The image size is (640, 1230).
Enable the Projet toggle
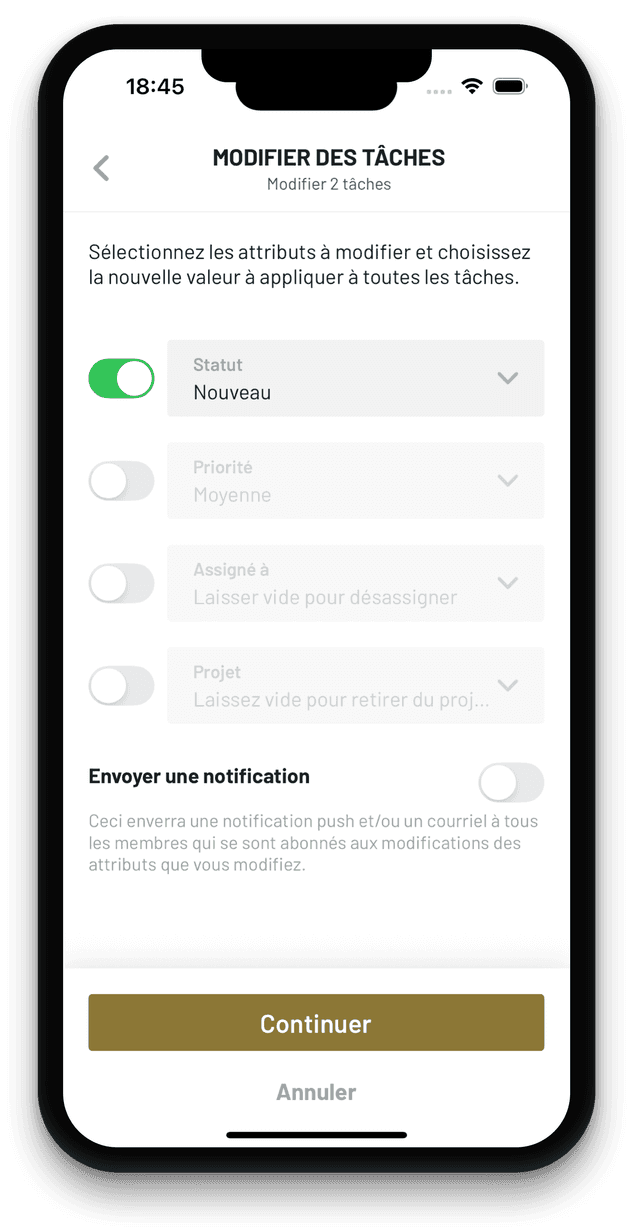pyautogui.click(x=122, y=686)
